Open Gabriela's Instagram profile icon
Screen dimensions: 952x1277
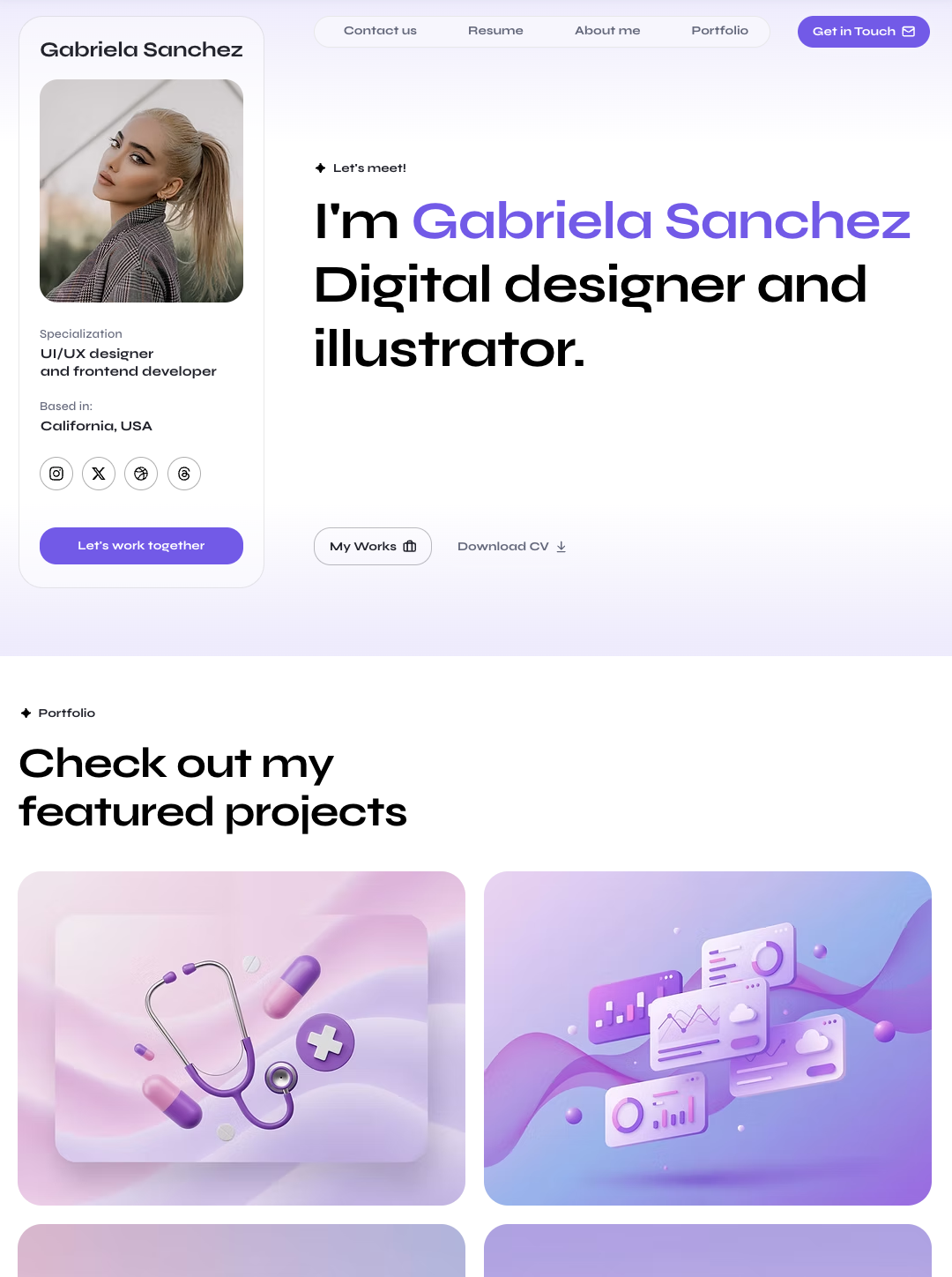pos(56,474)
